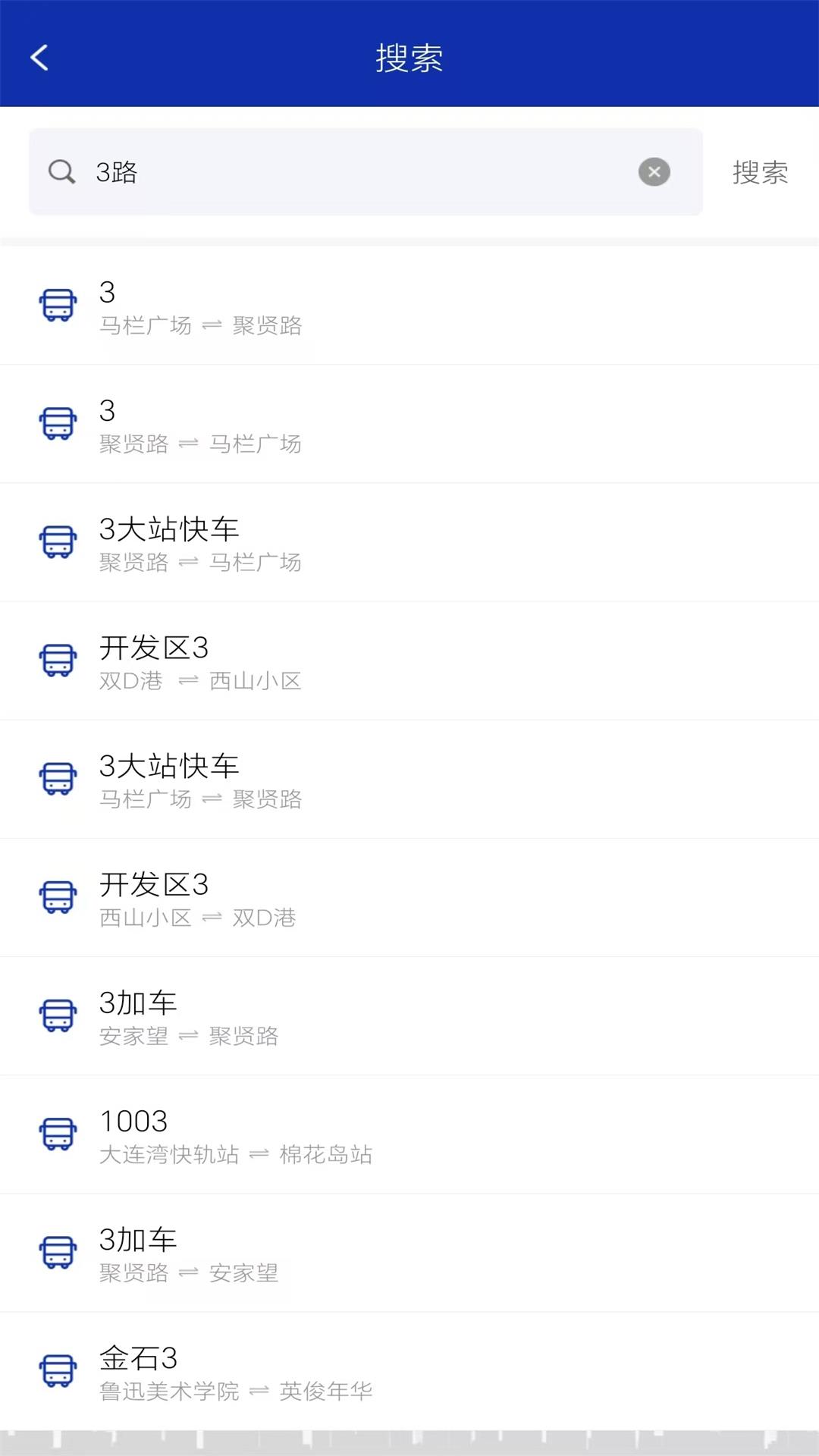Tap the 搜索 title in the header
819x1456 pixels.
click(409, 57)
